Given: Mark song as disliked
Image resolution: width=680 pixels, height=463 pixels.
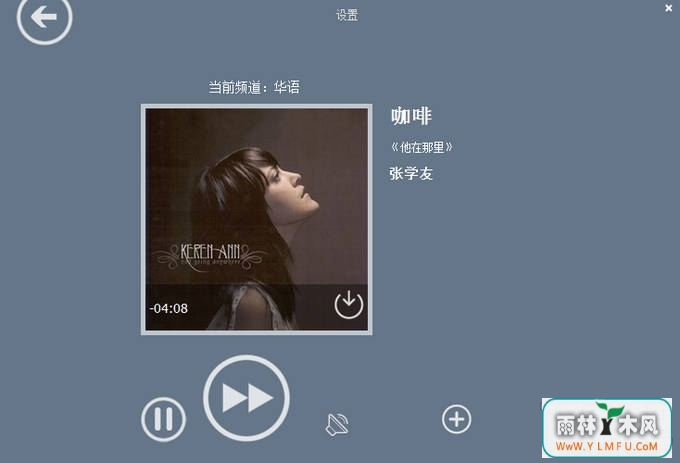Looking at the screenshot, I should coord(336,425).
